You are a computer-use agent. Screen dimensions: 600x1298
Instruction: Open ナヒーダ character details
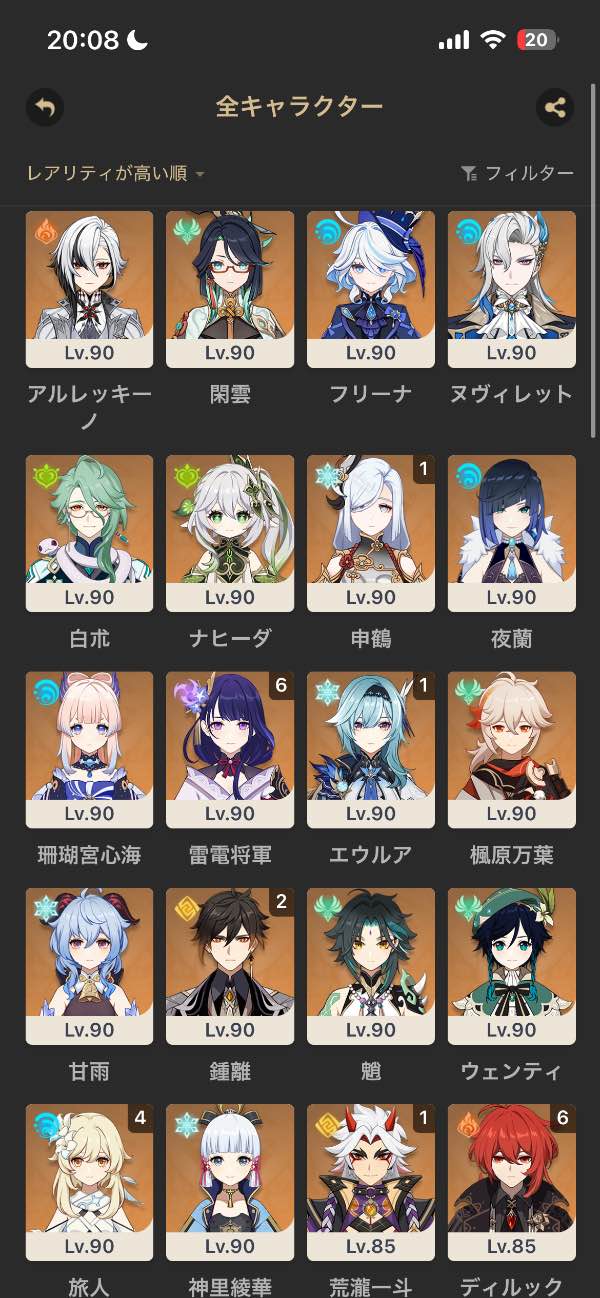click(x=230, y=533)
